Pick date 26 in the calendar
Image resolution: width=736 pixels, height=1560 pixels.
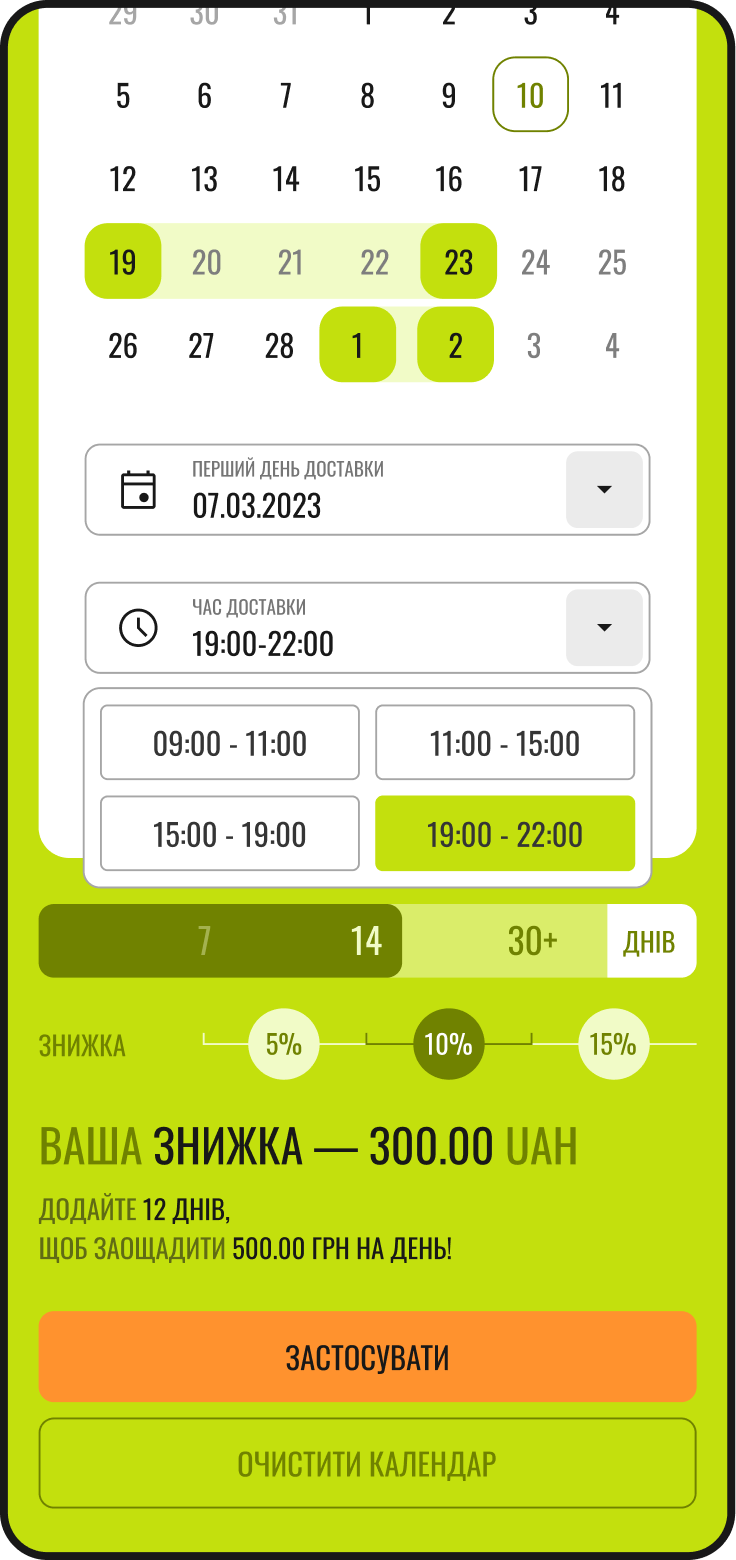point(123,346)
